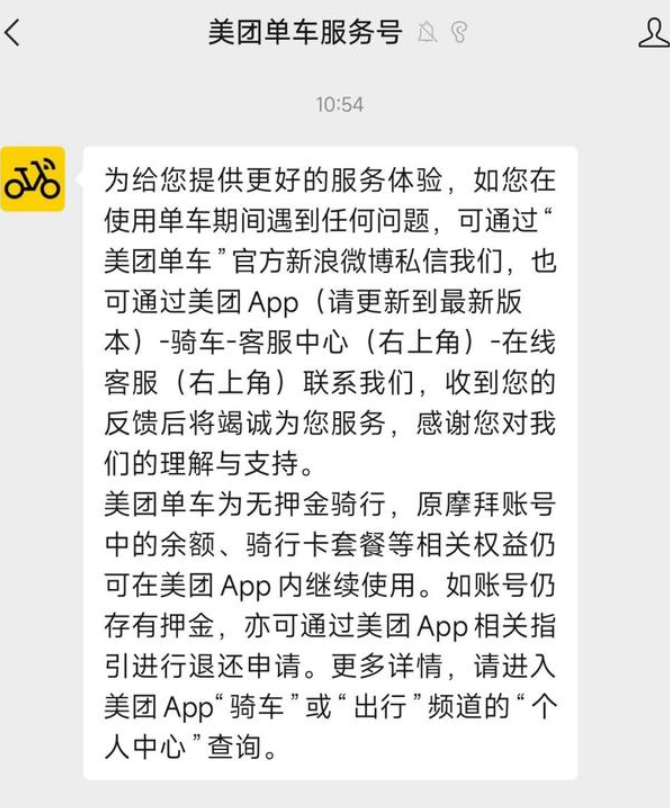This screenshot has height=808, width=670.
Task: Tap the 美团单车 bicycle avatar
Action: point(32,179)
